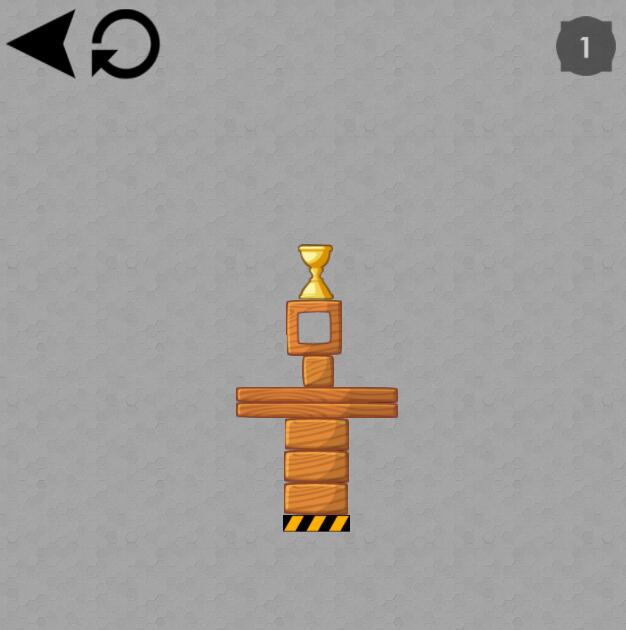
Task: Go back with the arrow icon
Action: coord(43,44)
